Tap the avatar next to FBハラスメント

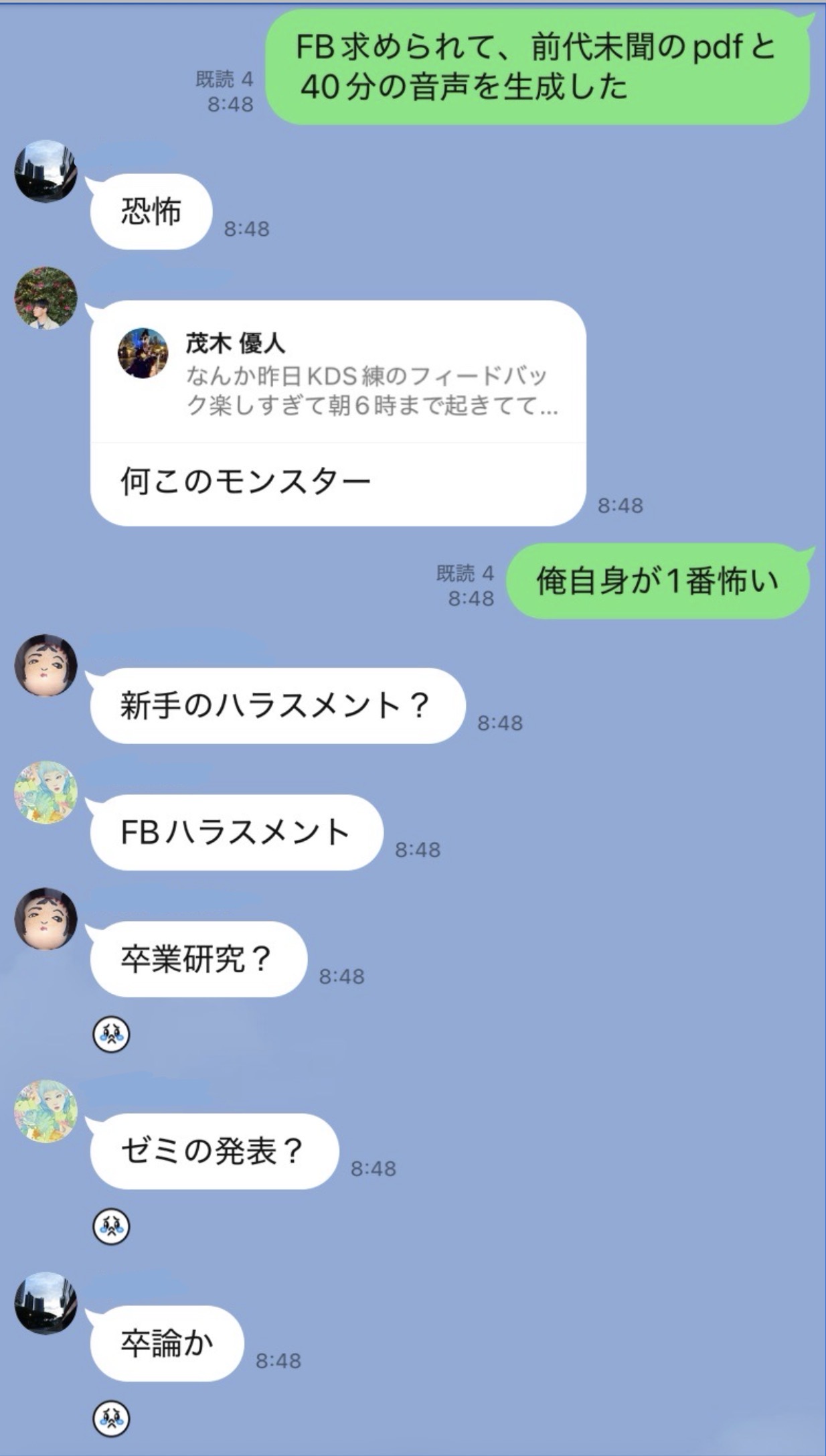click(46, 792)
